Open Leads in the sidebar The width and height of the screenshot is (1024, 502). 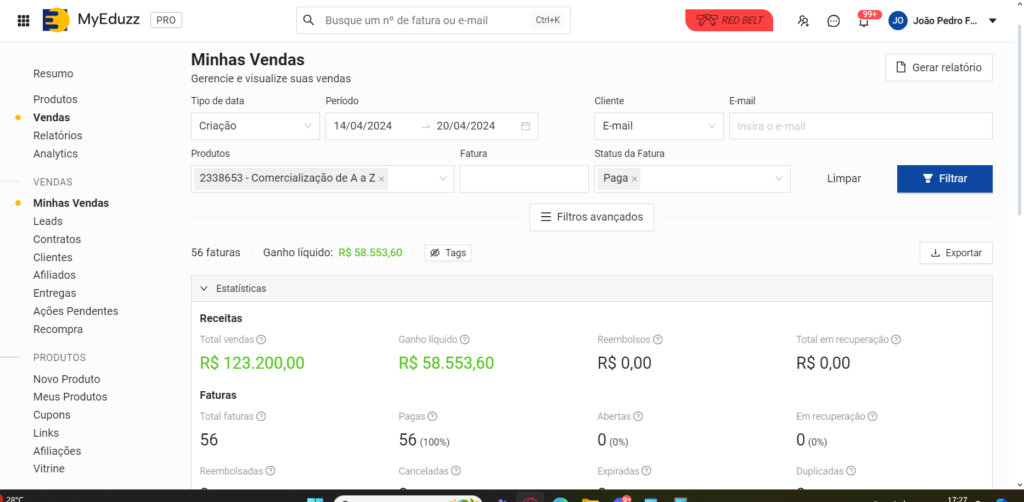tap(47, 221)
